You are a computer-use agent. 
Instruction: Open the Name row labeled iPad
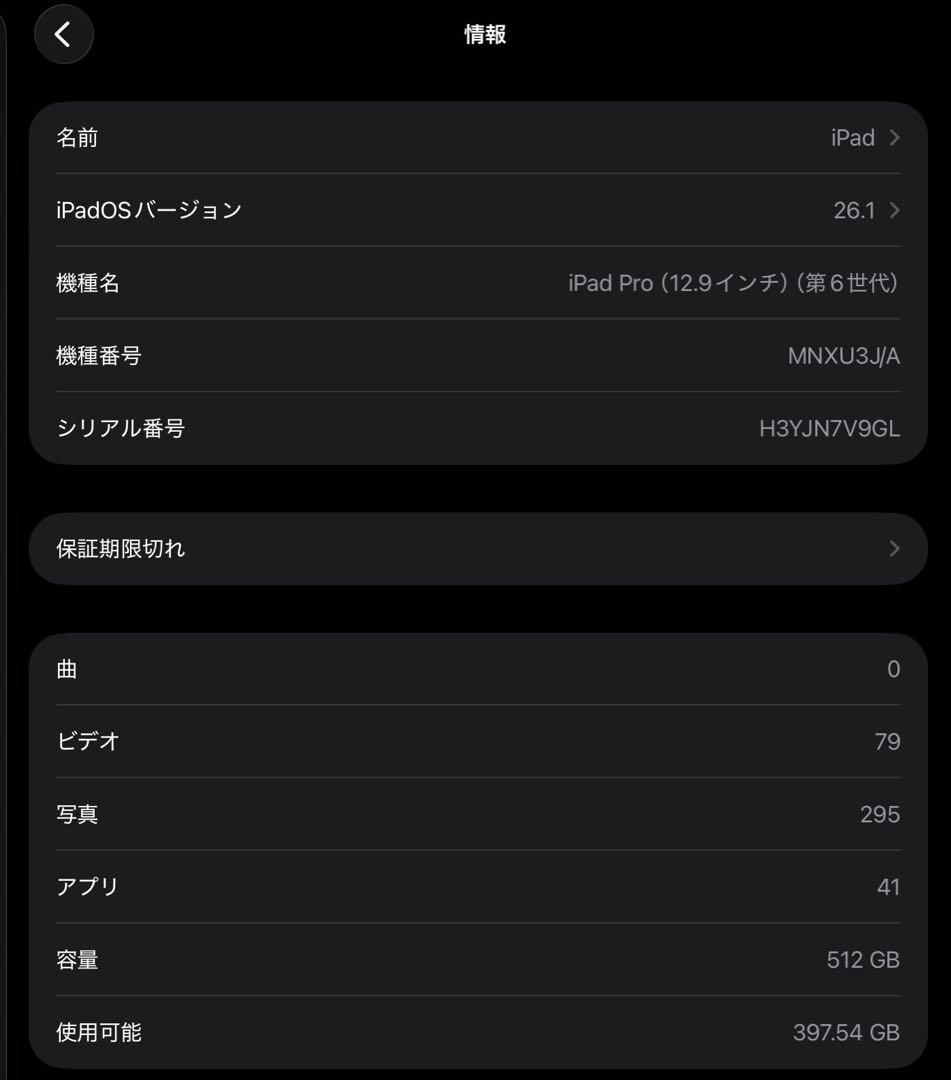[x=475, y=138]
